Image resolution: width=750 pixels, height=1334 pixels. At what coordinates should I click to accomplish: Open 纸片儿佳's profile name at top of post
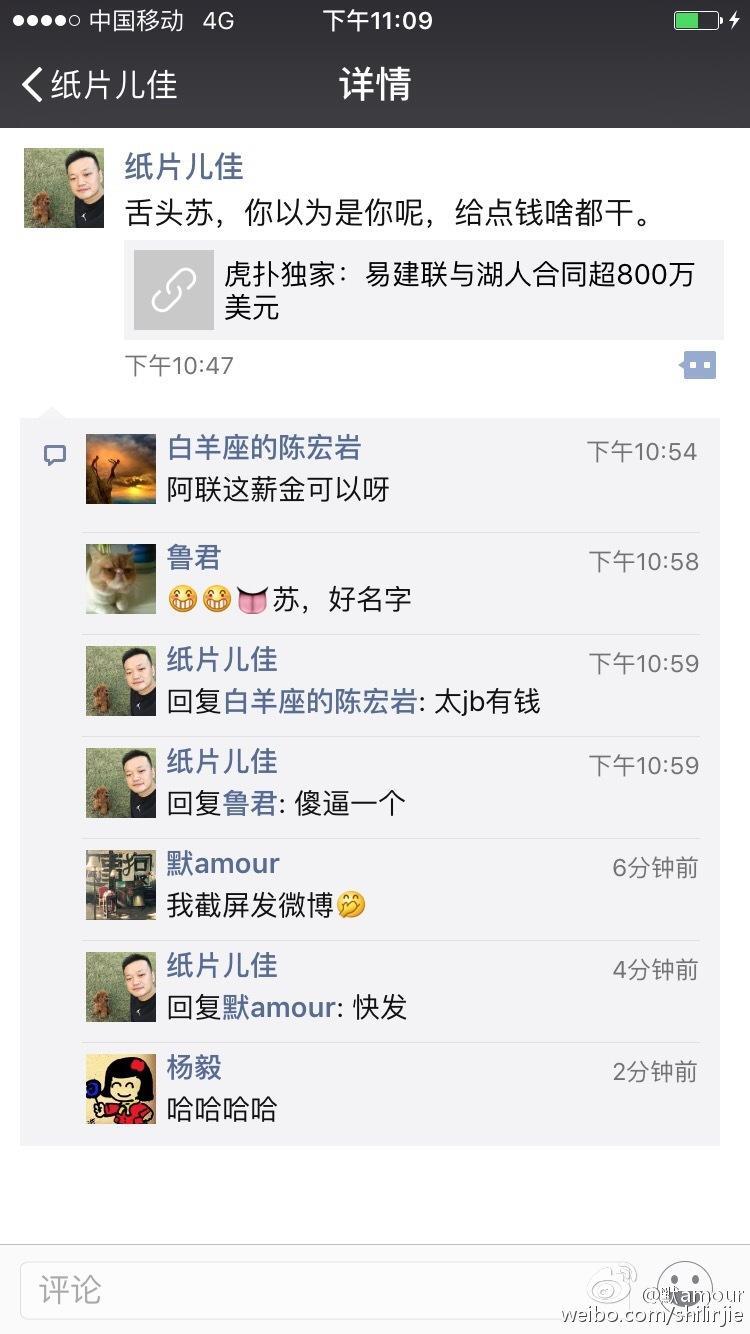click(184, 166)
